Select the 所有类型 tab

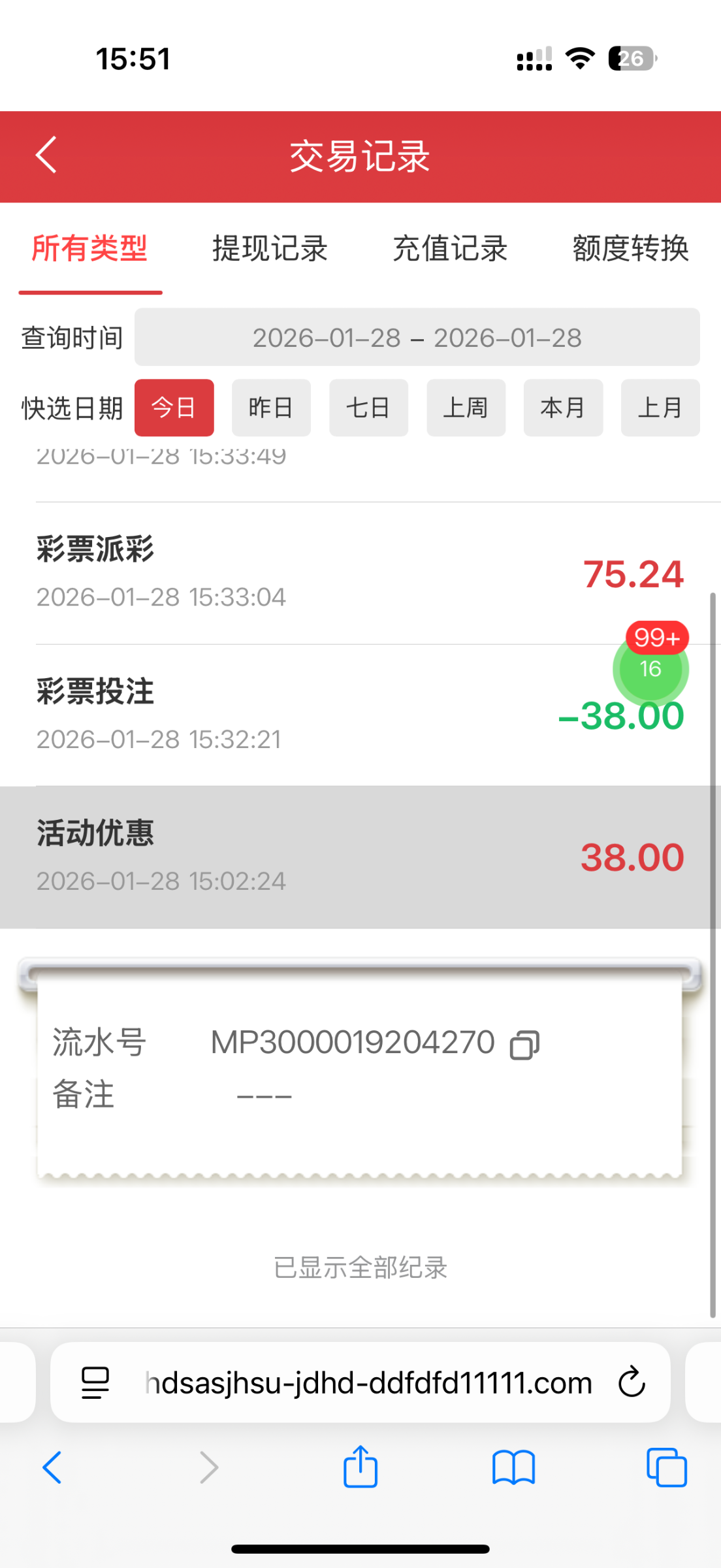click(90, 249)
